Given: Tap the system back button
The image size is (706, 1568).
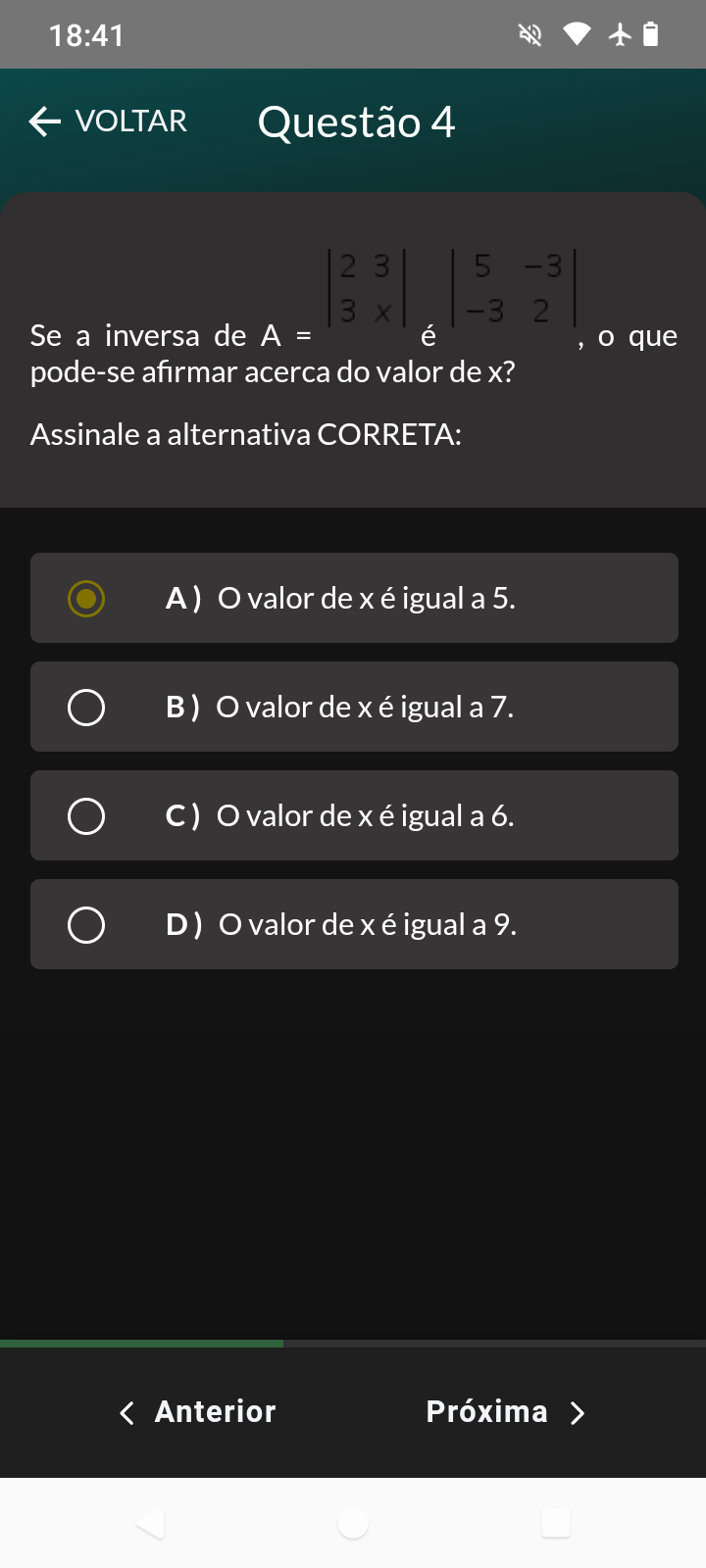Looking at the screenshot, I should pos(150,1523).
